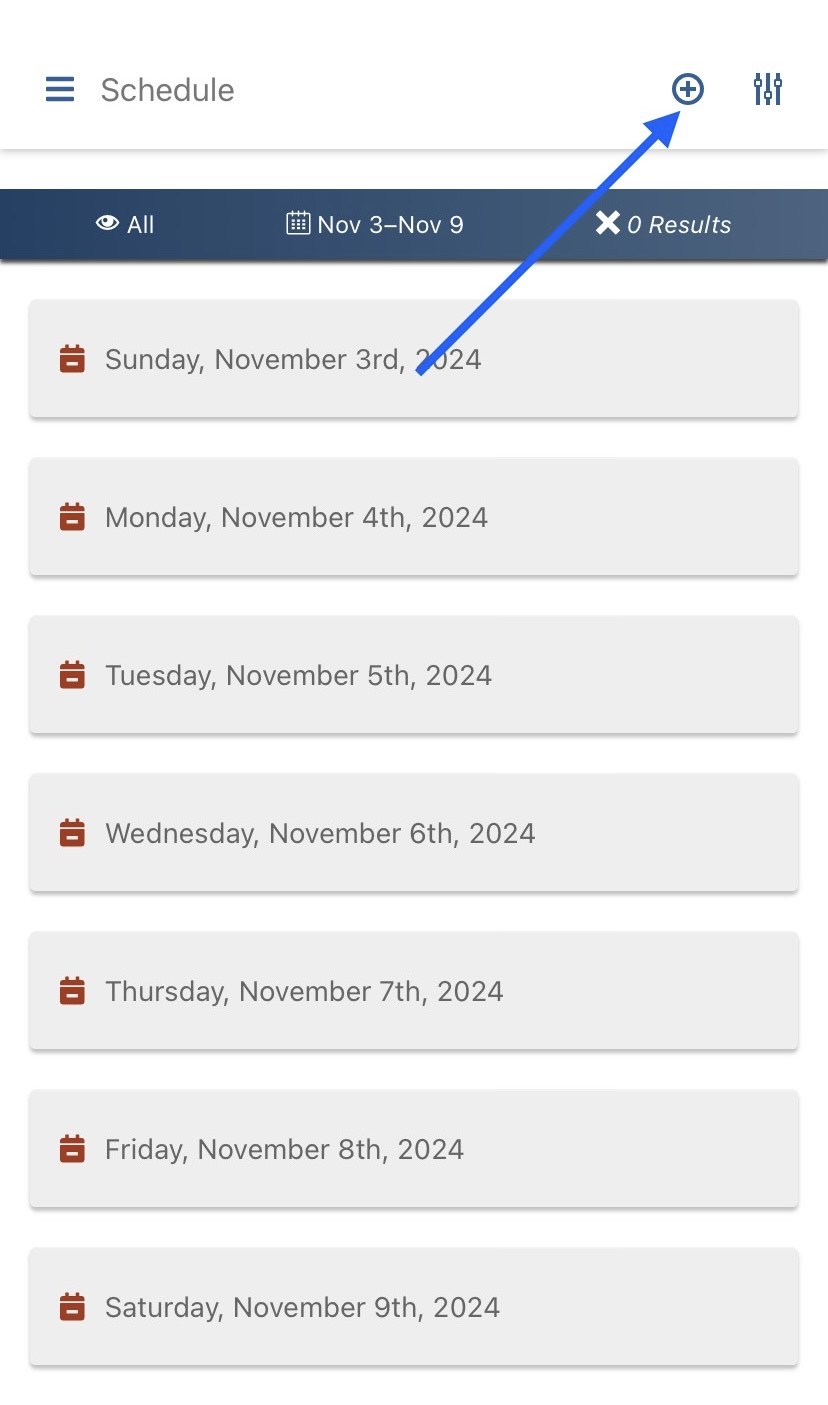Change the All visibility filter
Screen dimensions: 828x1405
(x=125, y=224)
